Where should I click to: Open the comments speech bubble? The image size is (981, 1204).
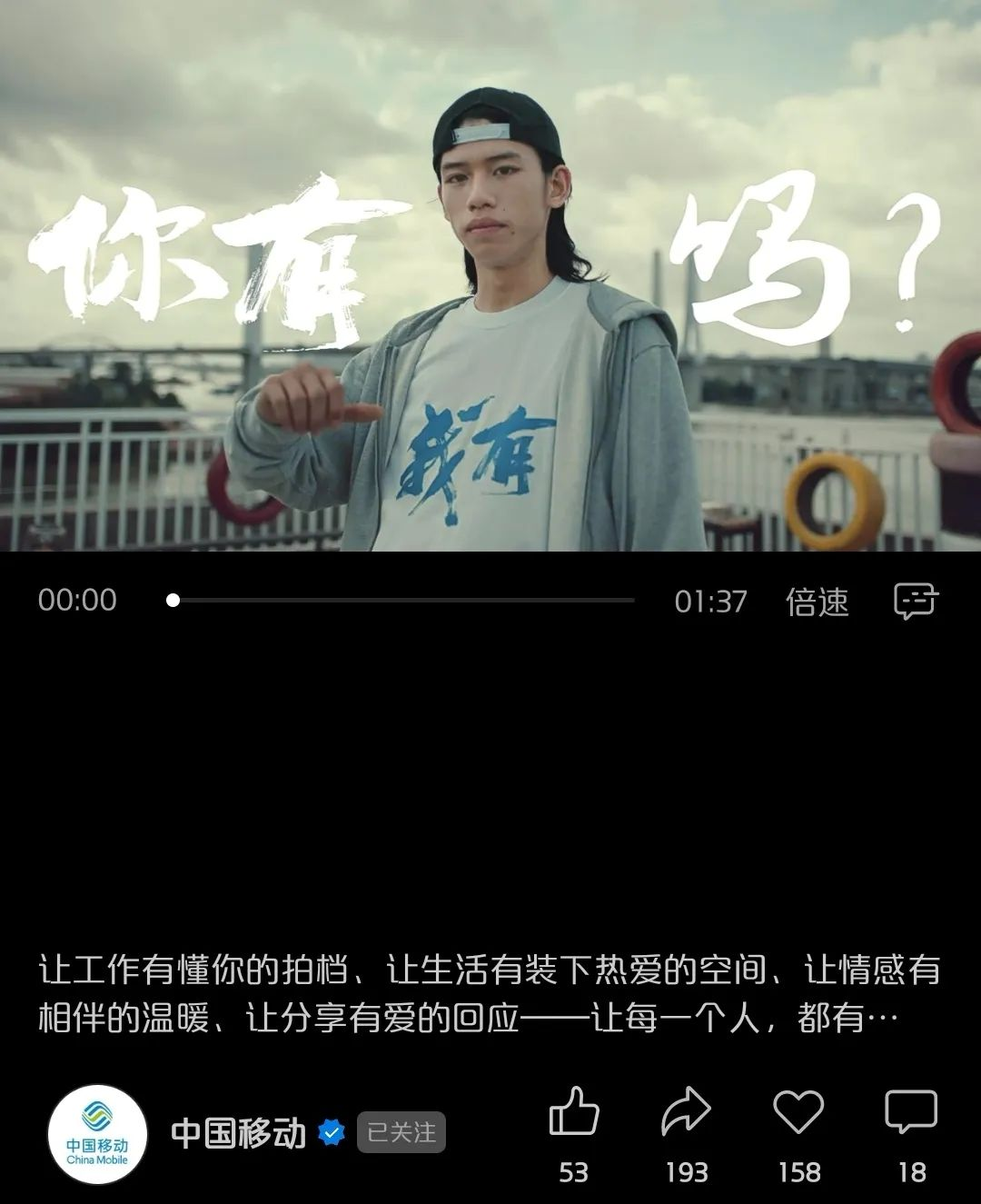pos(911,1112)
